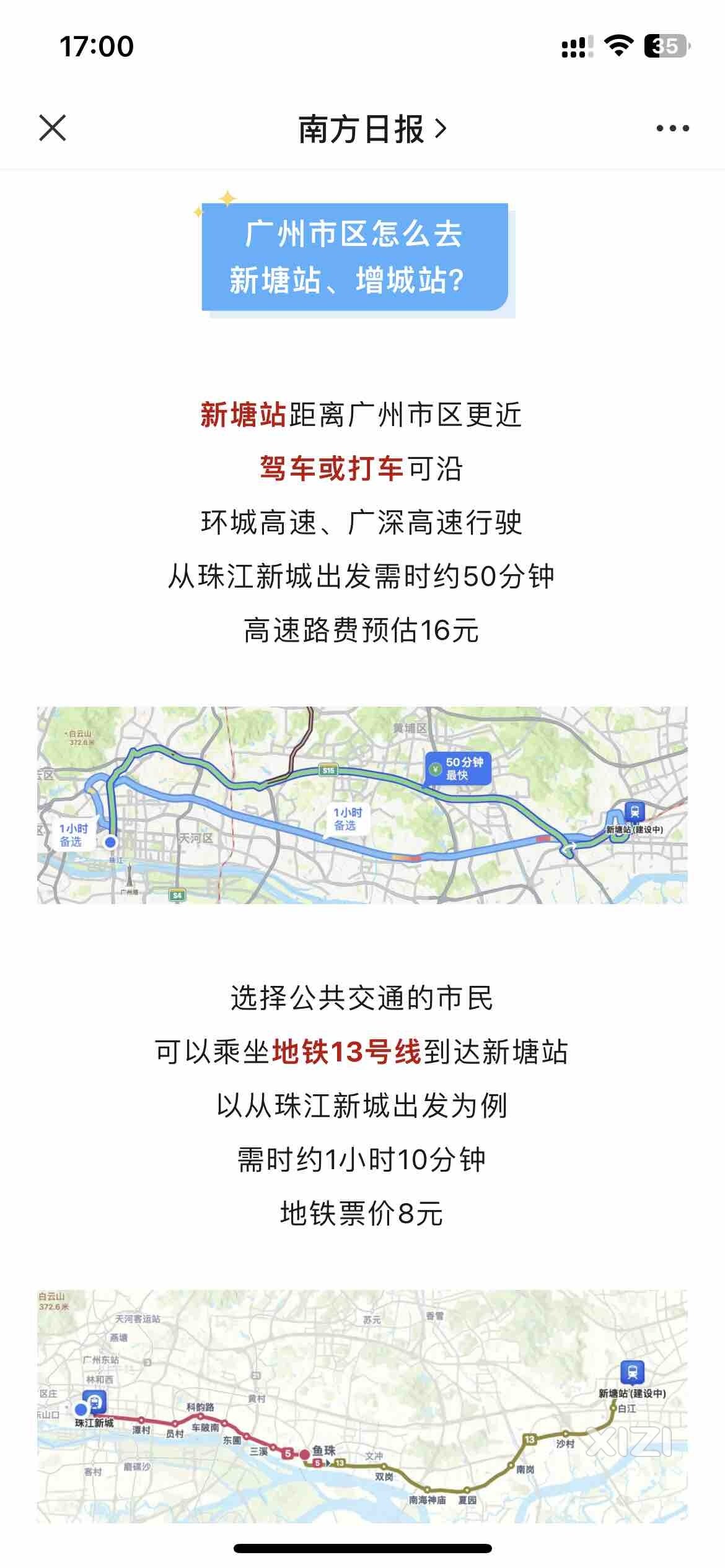View the driving route map image

(x=362, y=804)
